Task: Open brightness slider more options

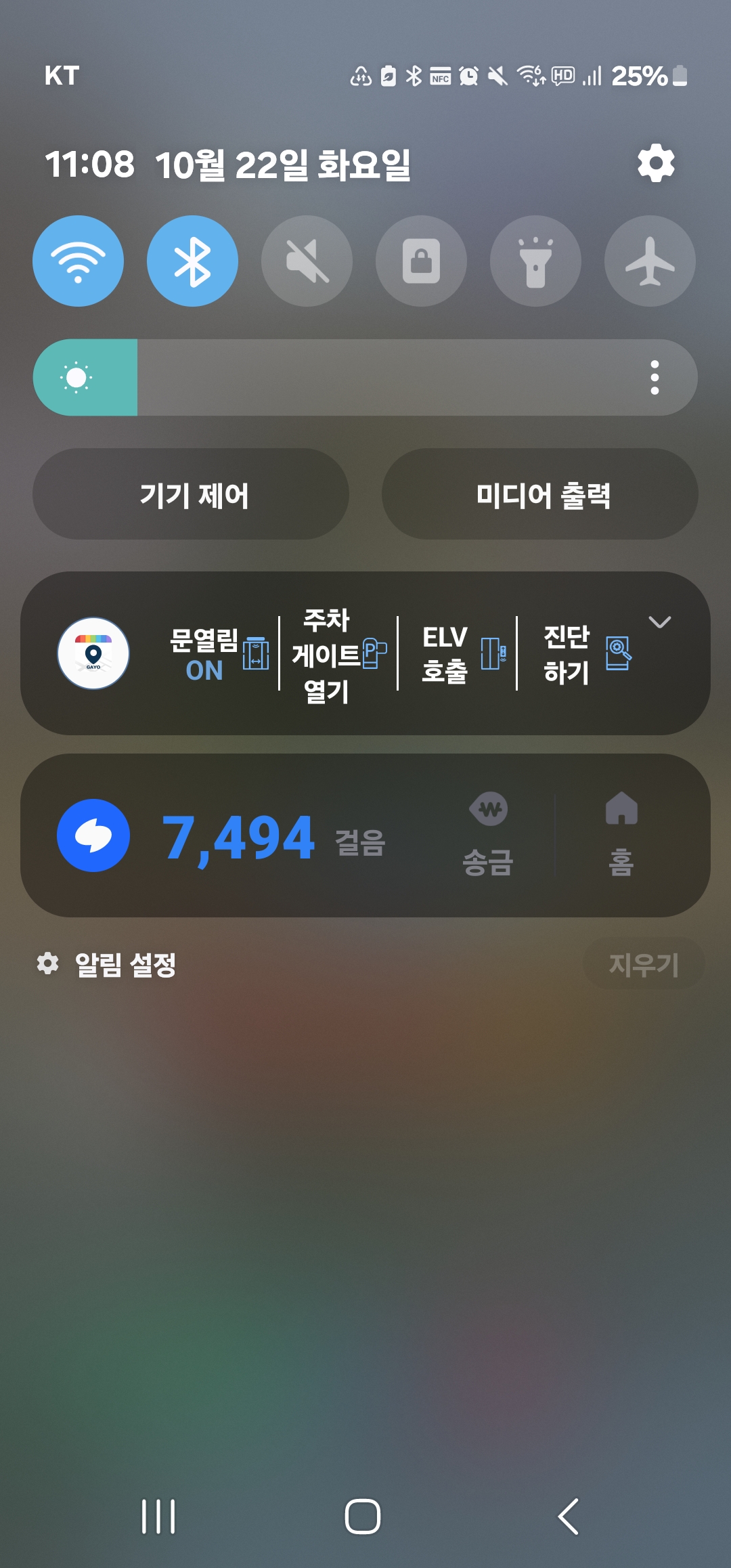Action: 655,378
